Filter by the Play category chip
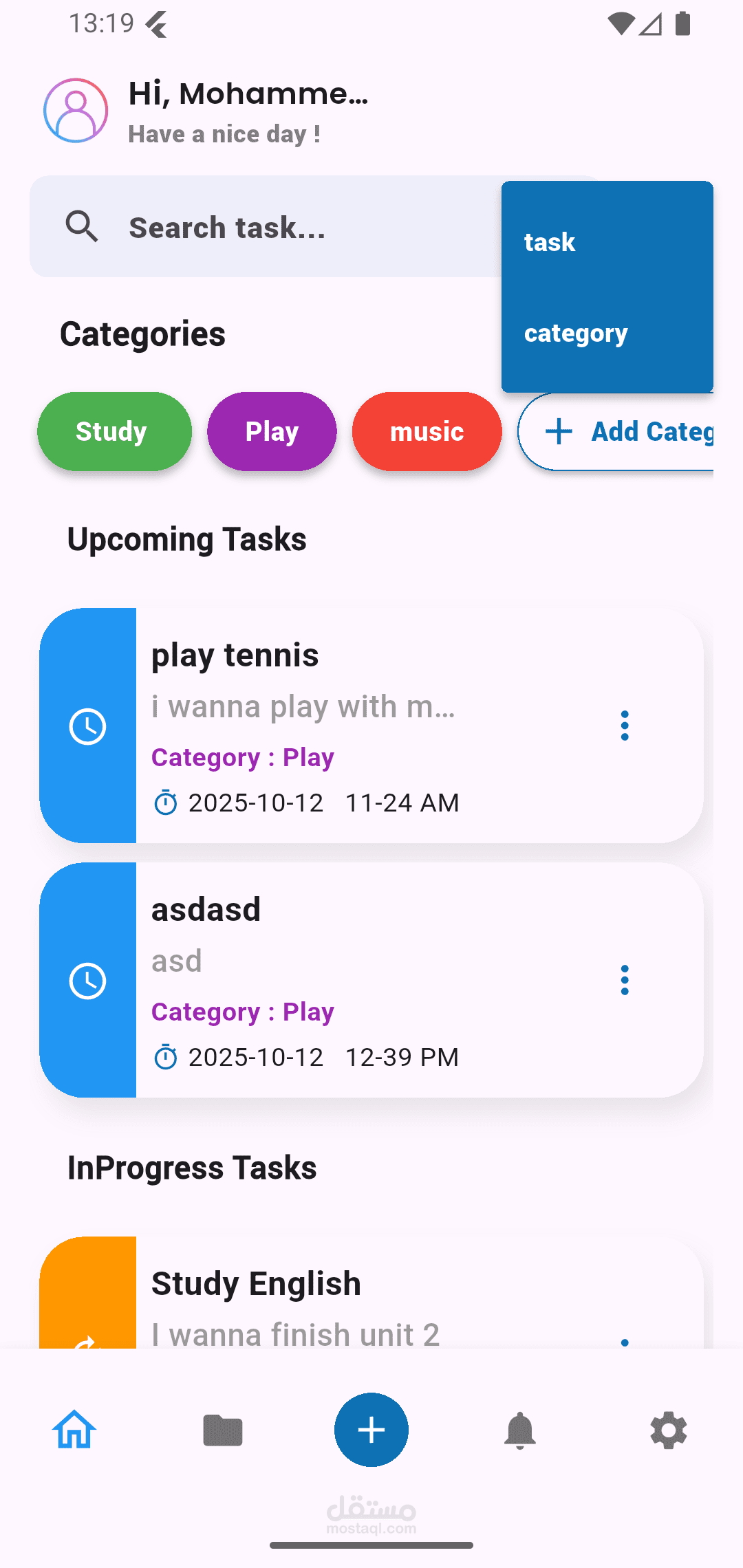 [x=272, y=432]
